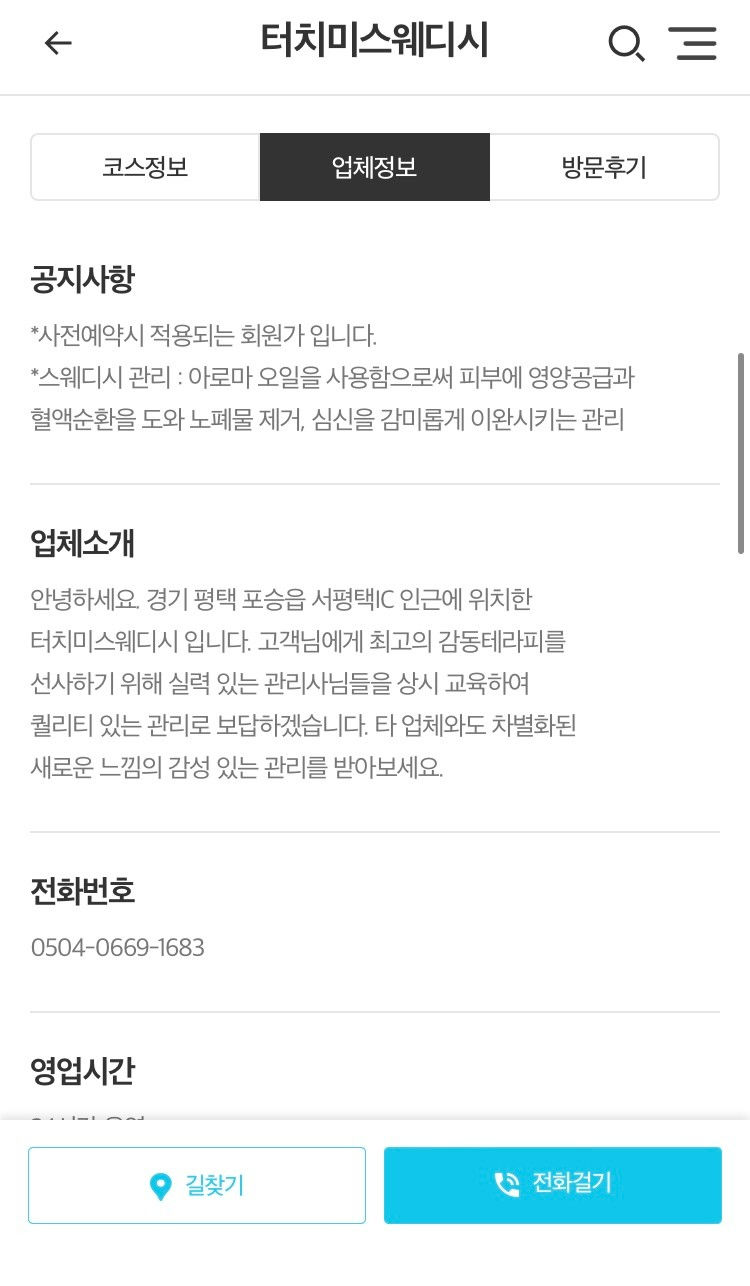750x1286 pixels.
Task: Switch to the 코스정보 tab
Action: pos(145,167)
